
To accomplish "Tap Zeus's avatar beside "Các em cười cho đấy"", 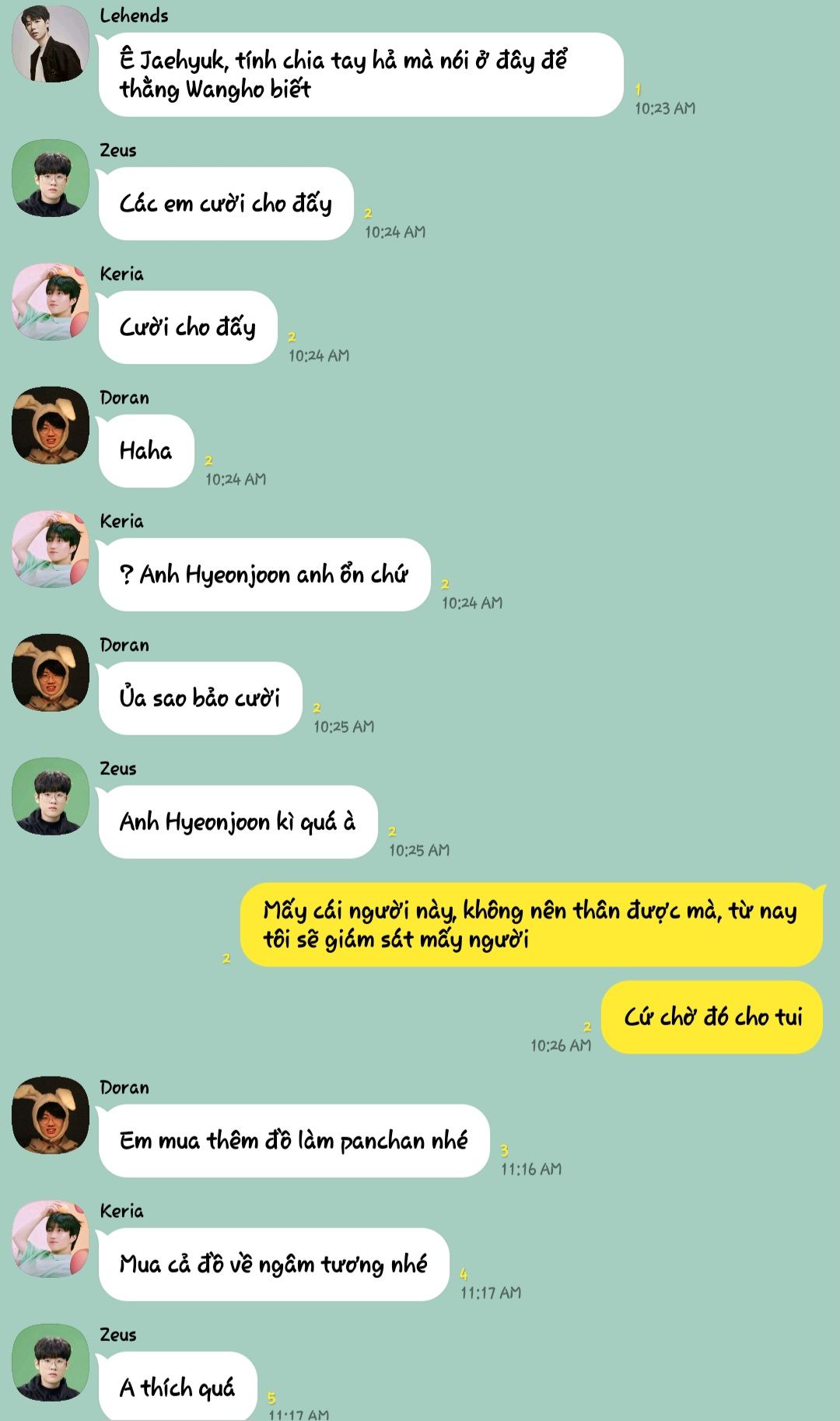I will pos(51,178).
